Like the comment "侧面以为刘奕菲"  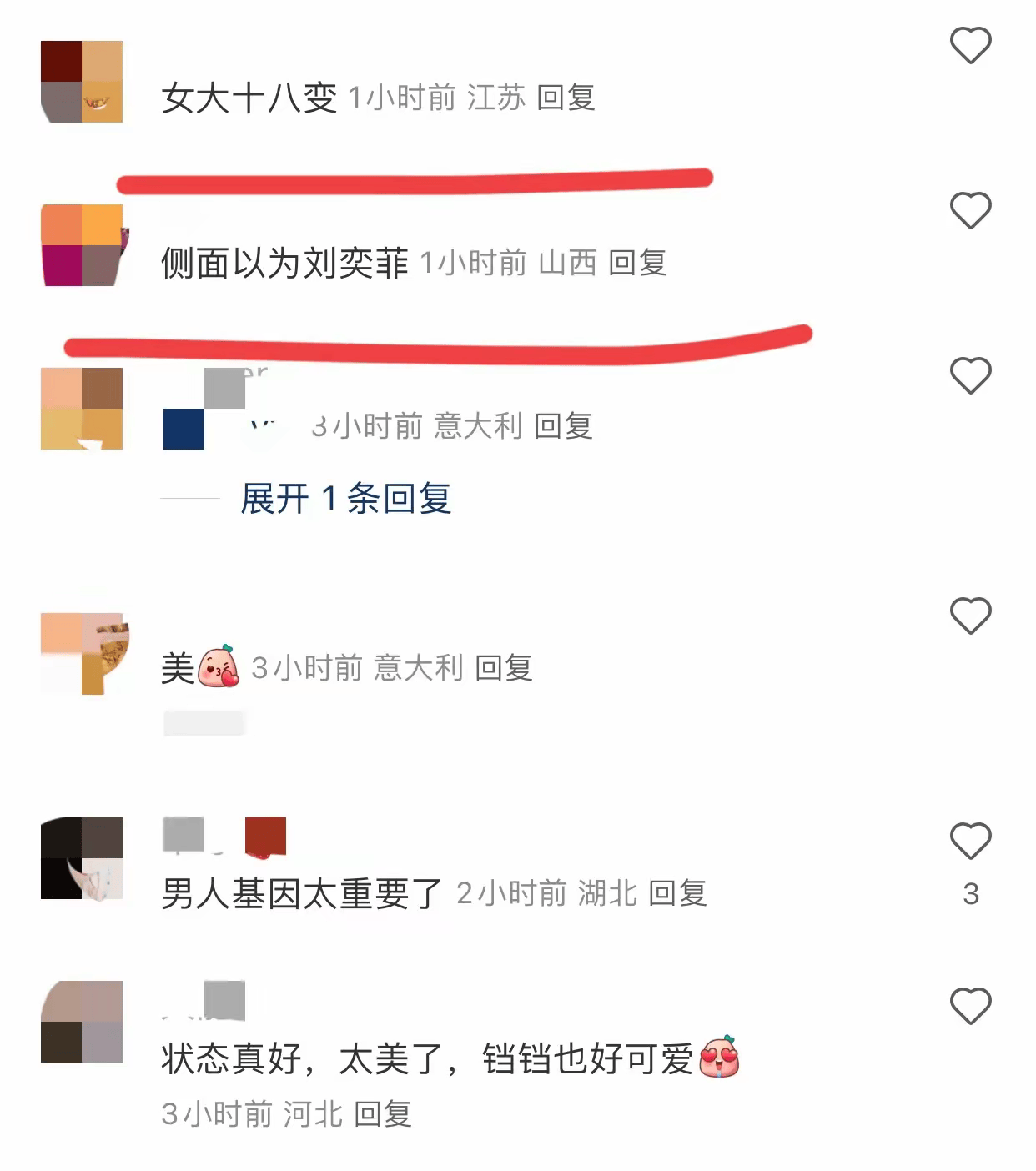coord(970,210)
